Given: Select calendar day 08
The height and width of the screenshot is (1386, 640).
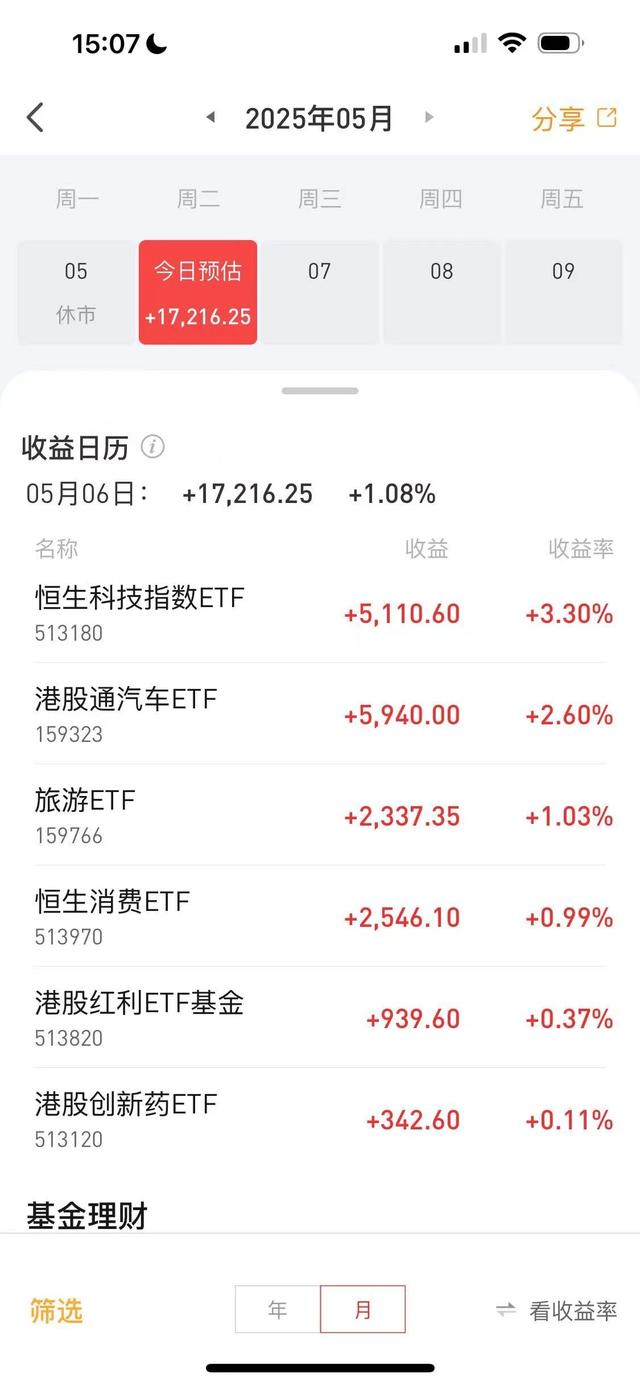Looking at the screenshot, I should pyautogui.click(x=441, y=292).
